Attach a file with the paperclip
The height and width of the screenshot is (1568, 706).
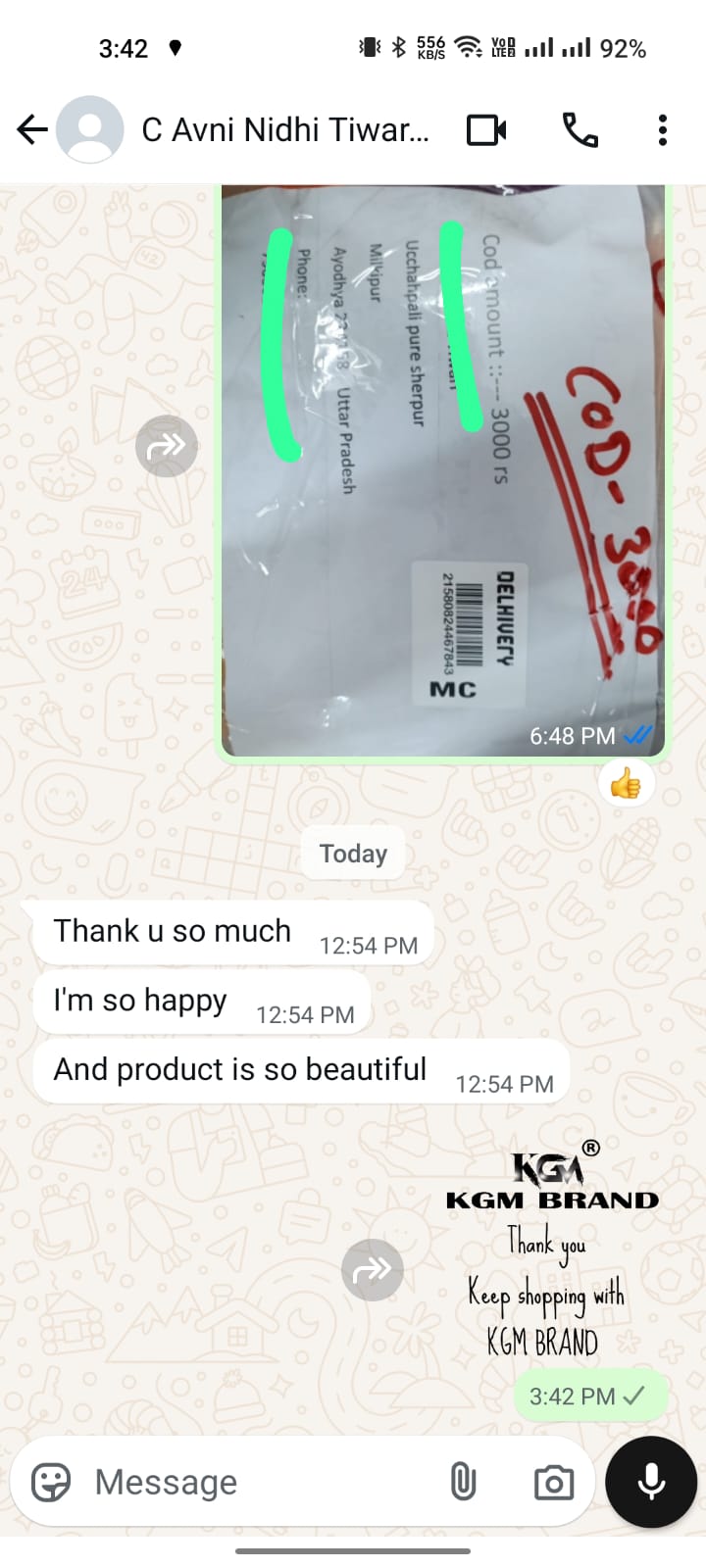click(x=463, y=1482)
